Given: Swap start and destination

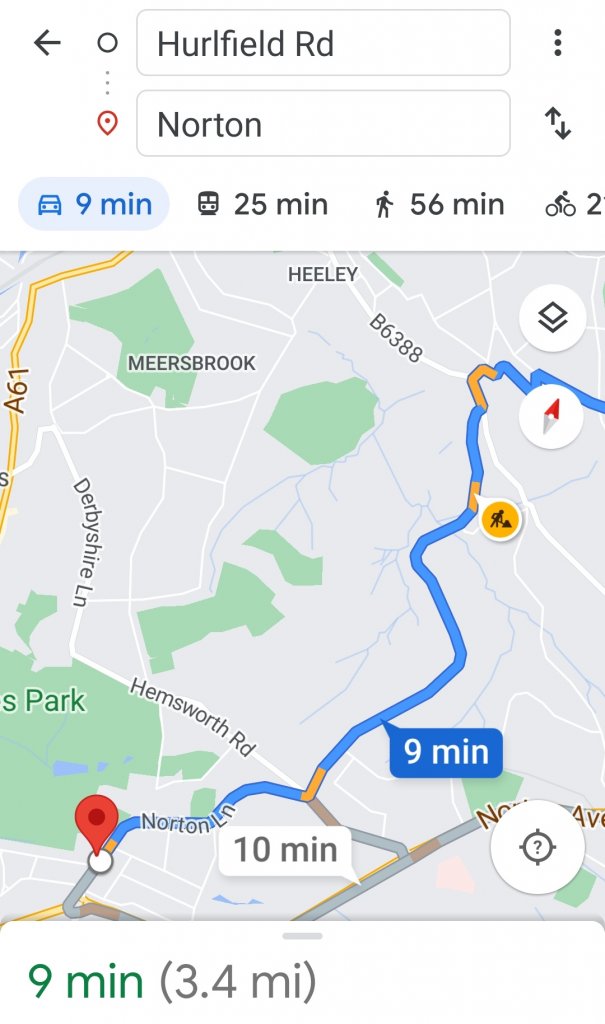Looking at the screenshot, I should (x=557, y=124).
